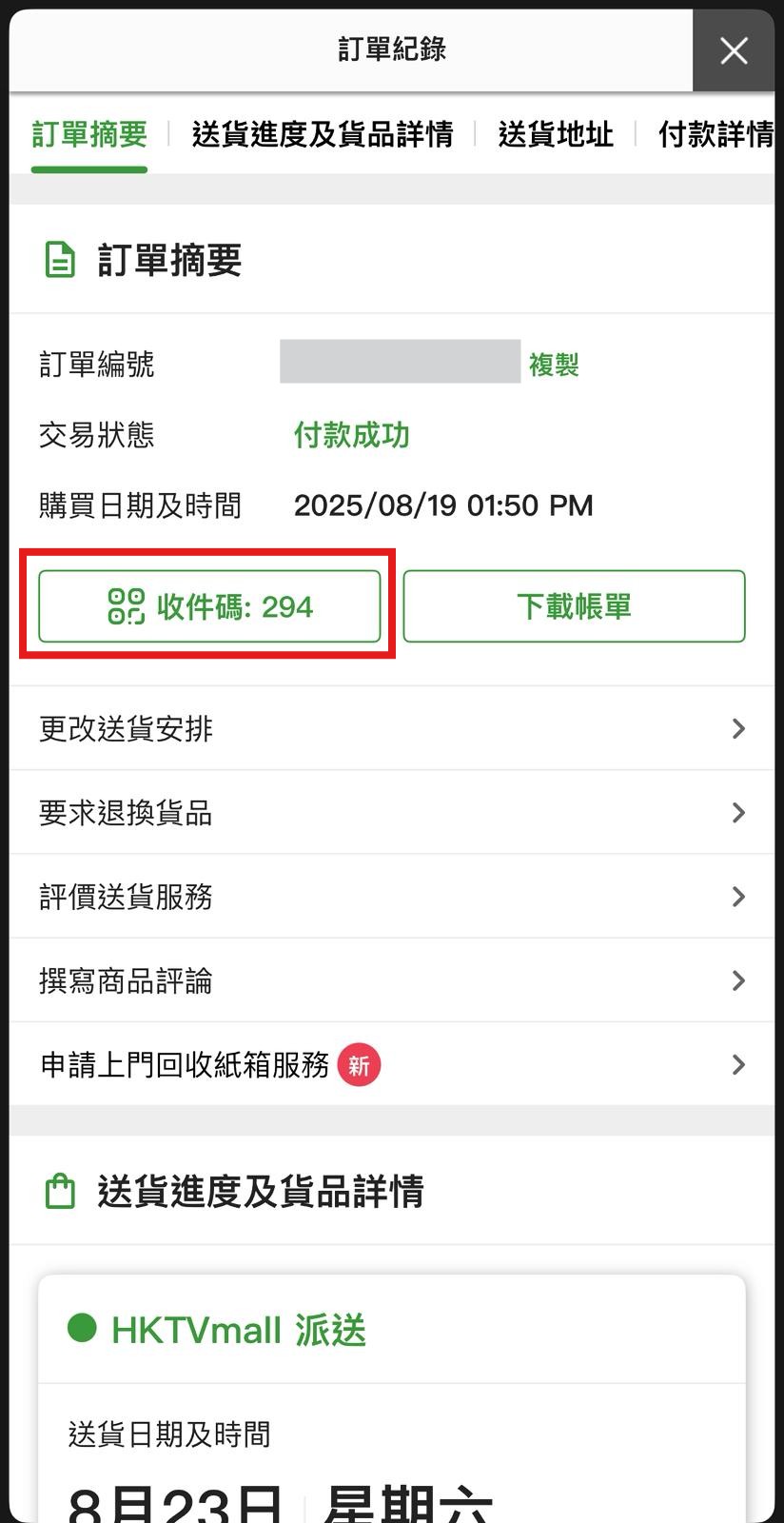The width and height of the screenshot is (784, 1523).
Task: Expand the 撰寫商品評論 row
Action: 738,980
